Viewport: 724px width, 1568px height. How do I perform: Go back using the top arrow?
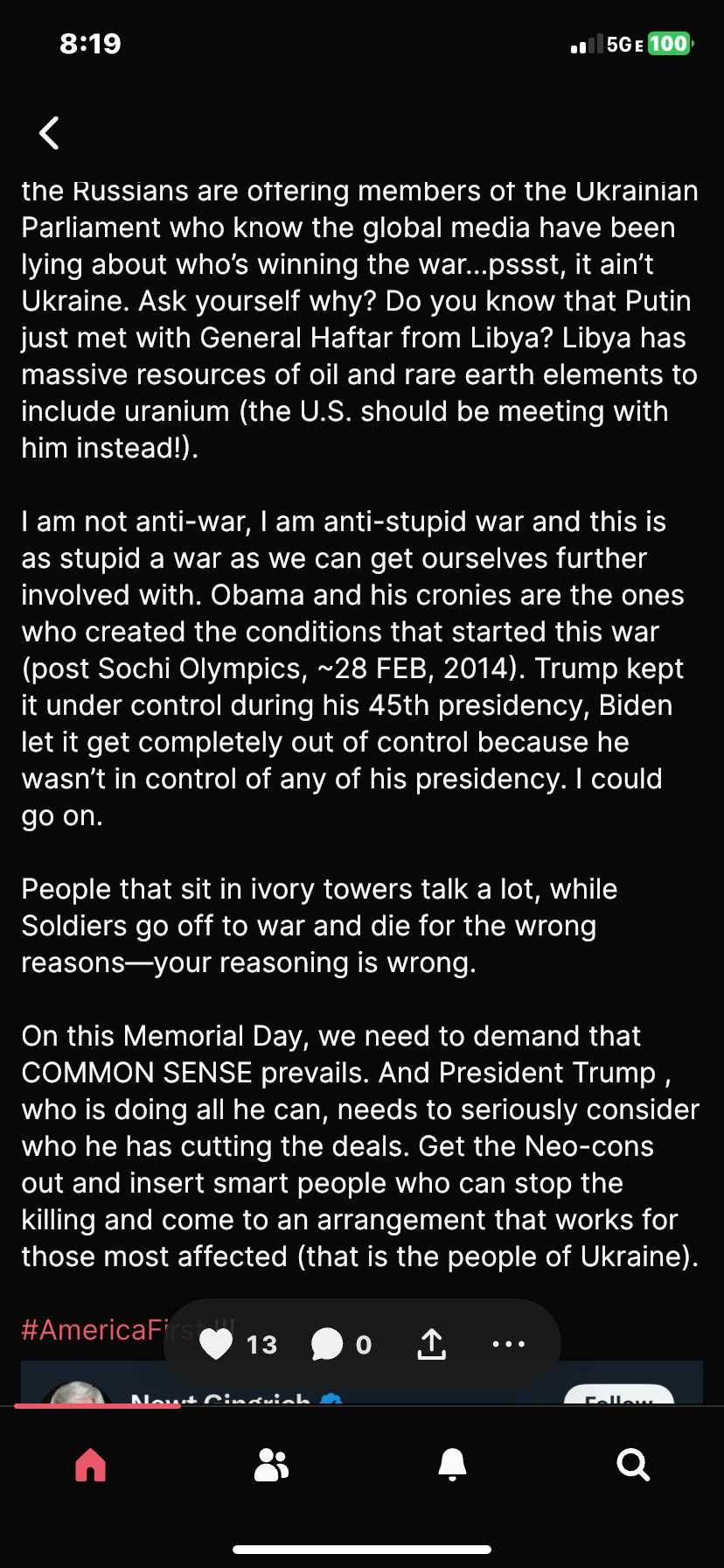[x=50, y=133]
